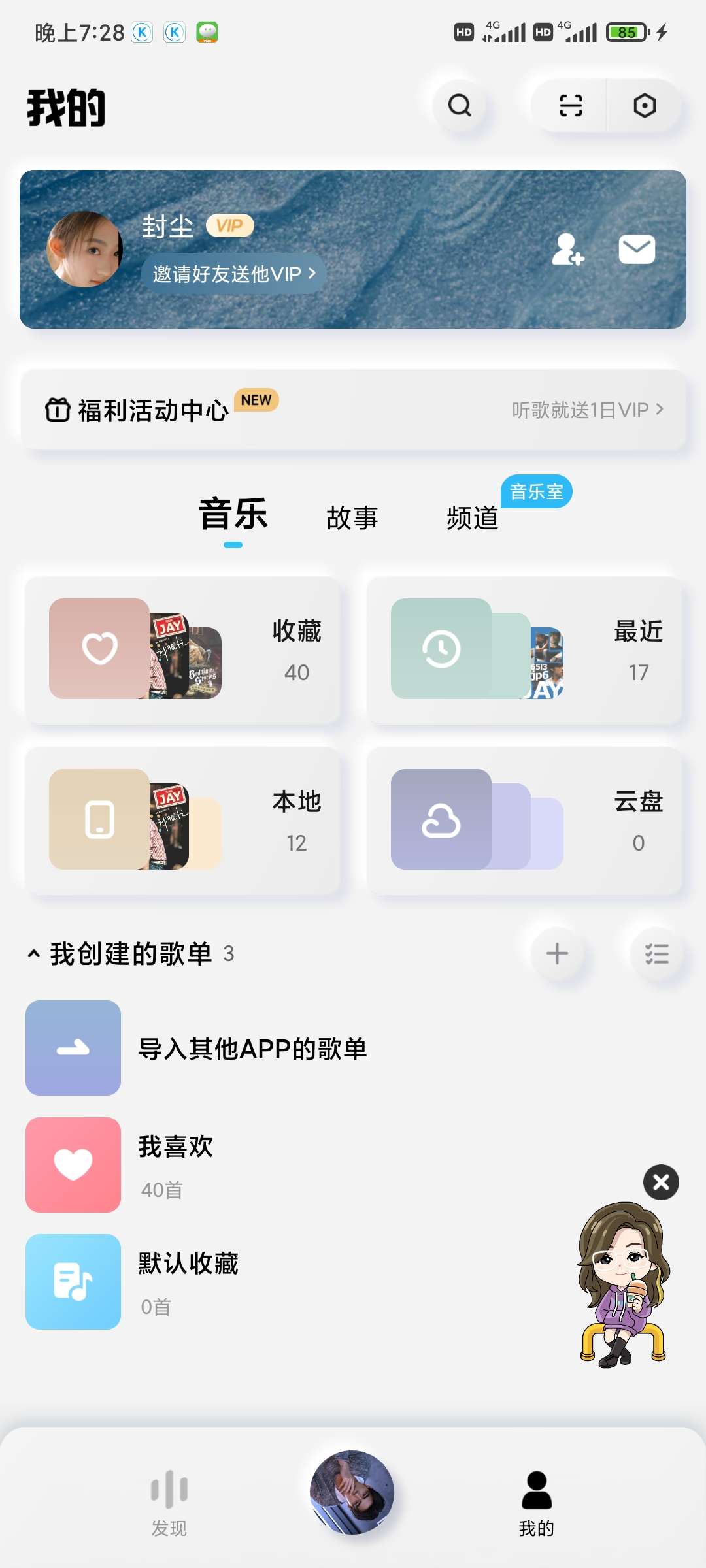
Task: Open the search icon
Action: (x=460, y=105)
